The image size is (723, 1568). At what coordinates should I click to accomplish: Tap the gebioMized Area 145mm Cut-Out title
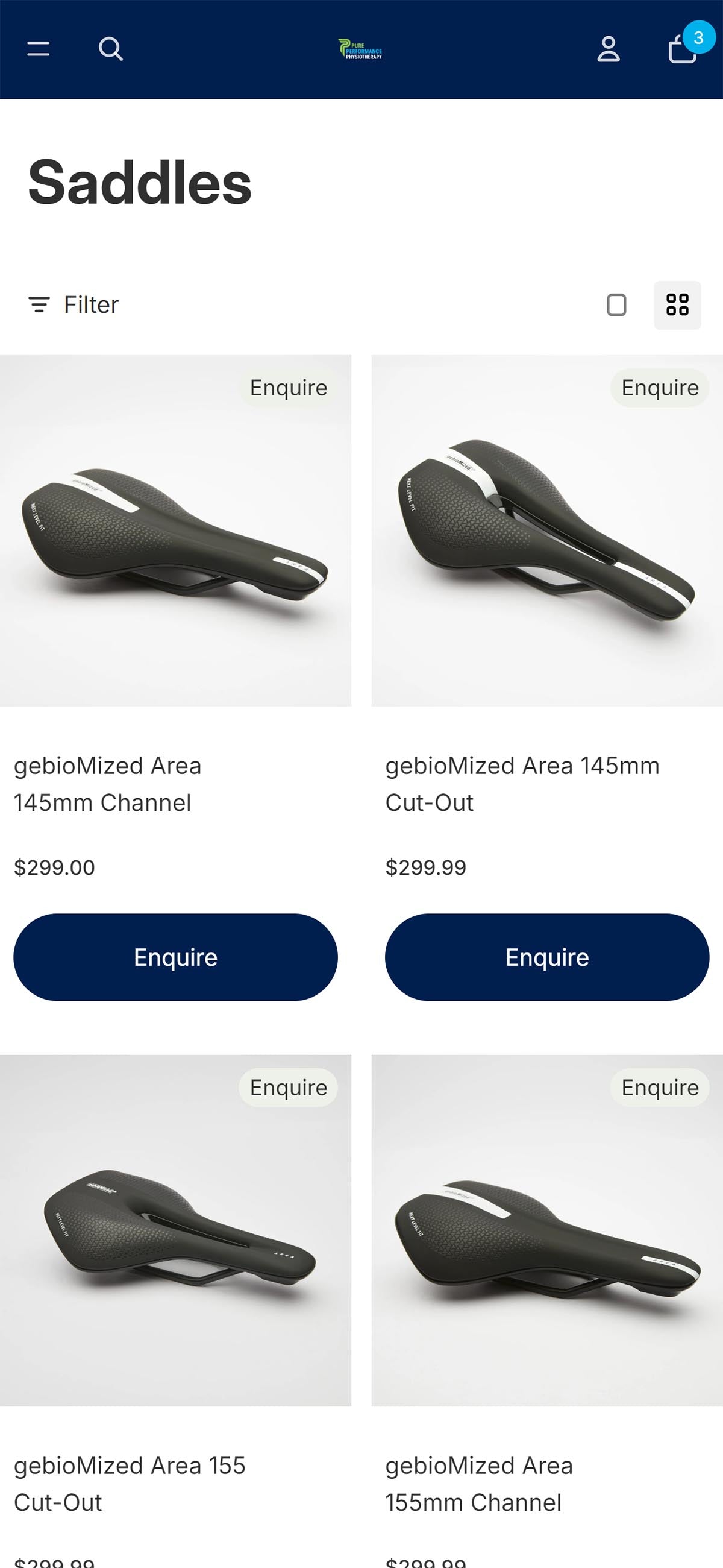(522, 784)
